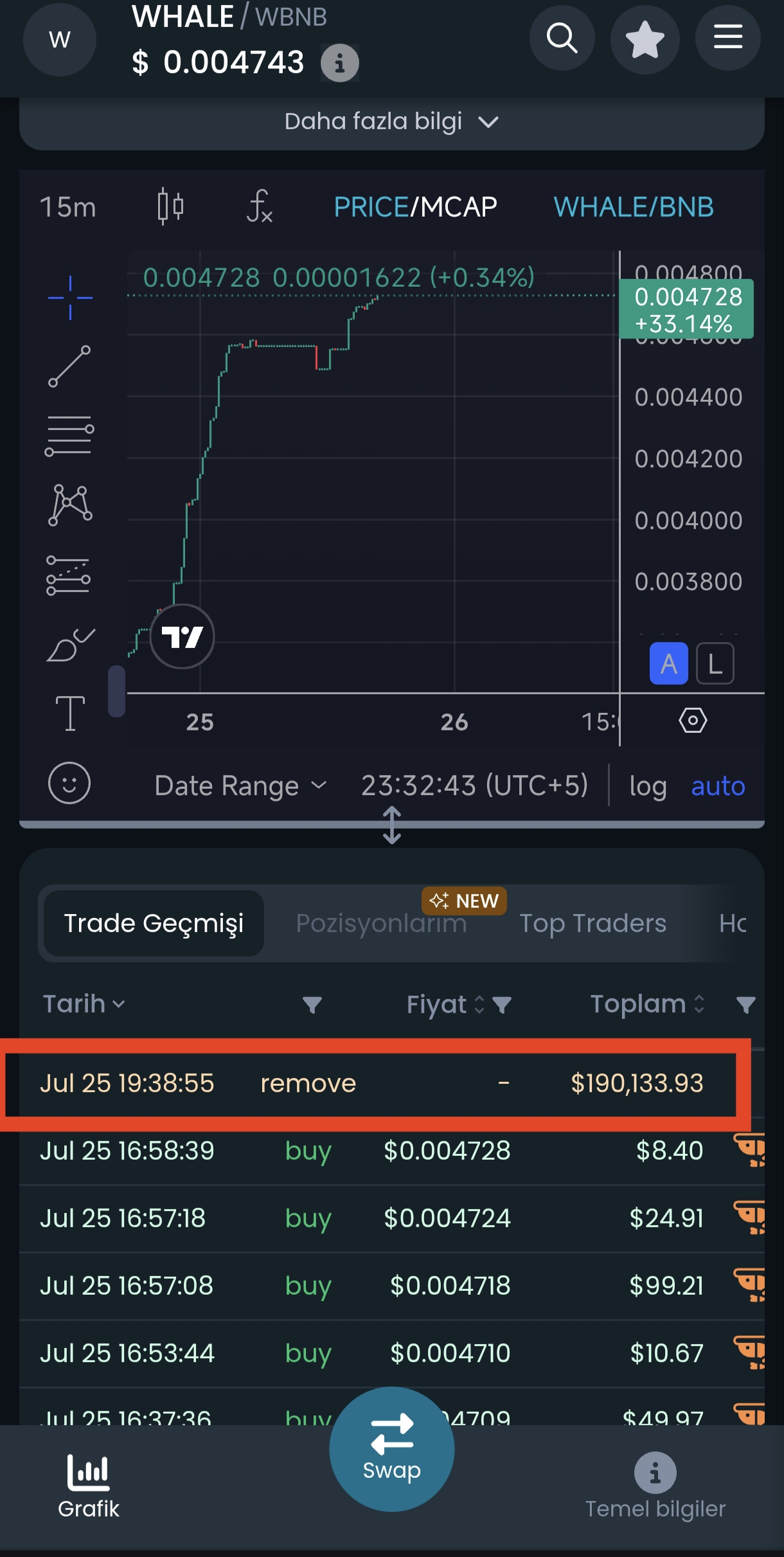
Task: Switch to the Pozisyonlarım tab
Action: point(381,923)
